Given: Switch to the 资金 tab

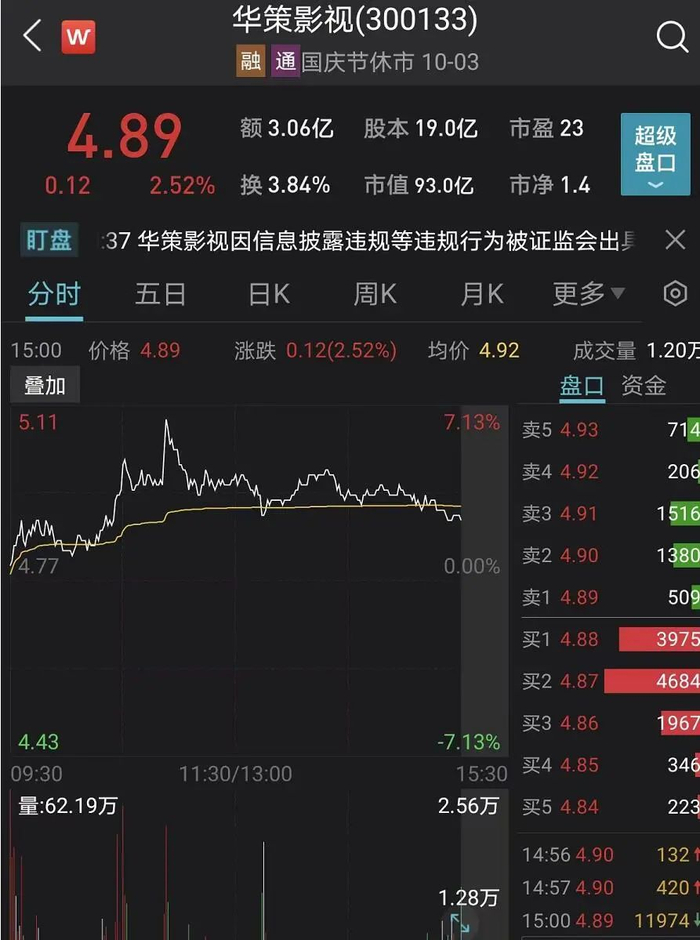Looking at the screenshot, I should (x=643, y=386).
